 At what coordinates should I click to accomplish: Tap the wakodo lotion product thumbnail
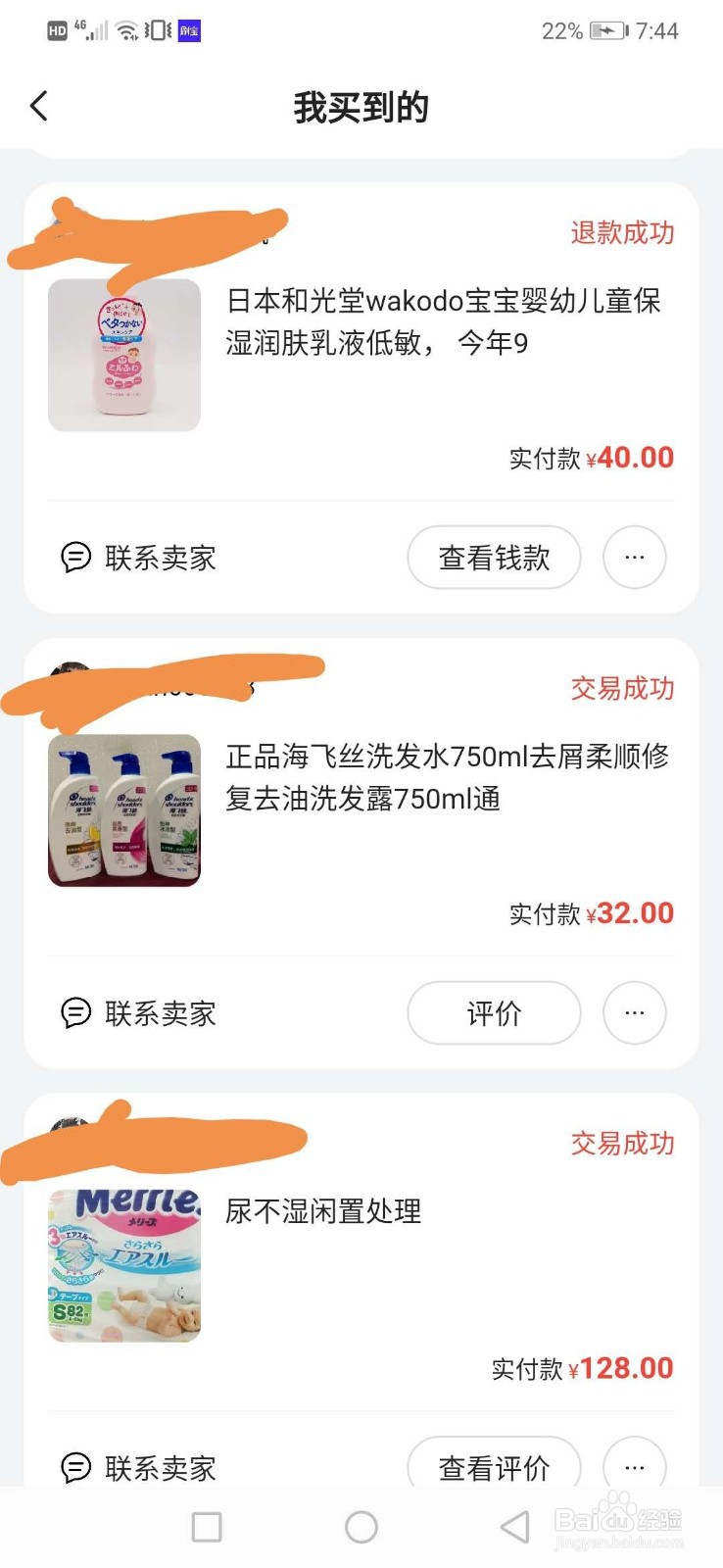click(123, 353)
